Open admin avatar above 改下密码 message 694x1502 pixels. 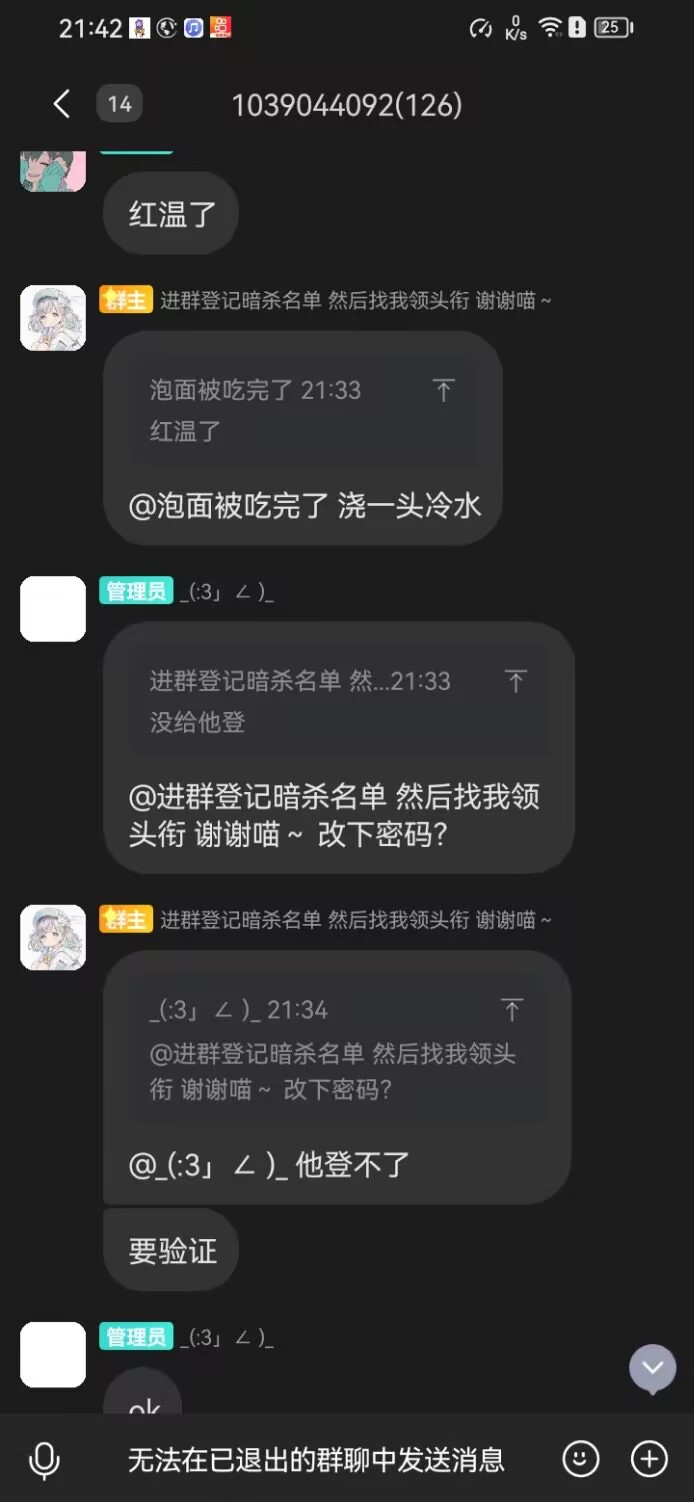[x=53, y=608]
